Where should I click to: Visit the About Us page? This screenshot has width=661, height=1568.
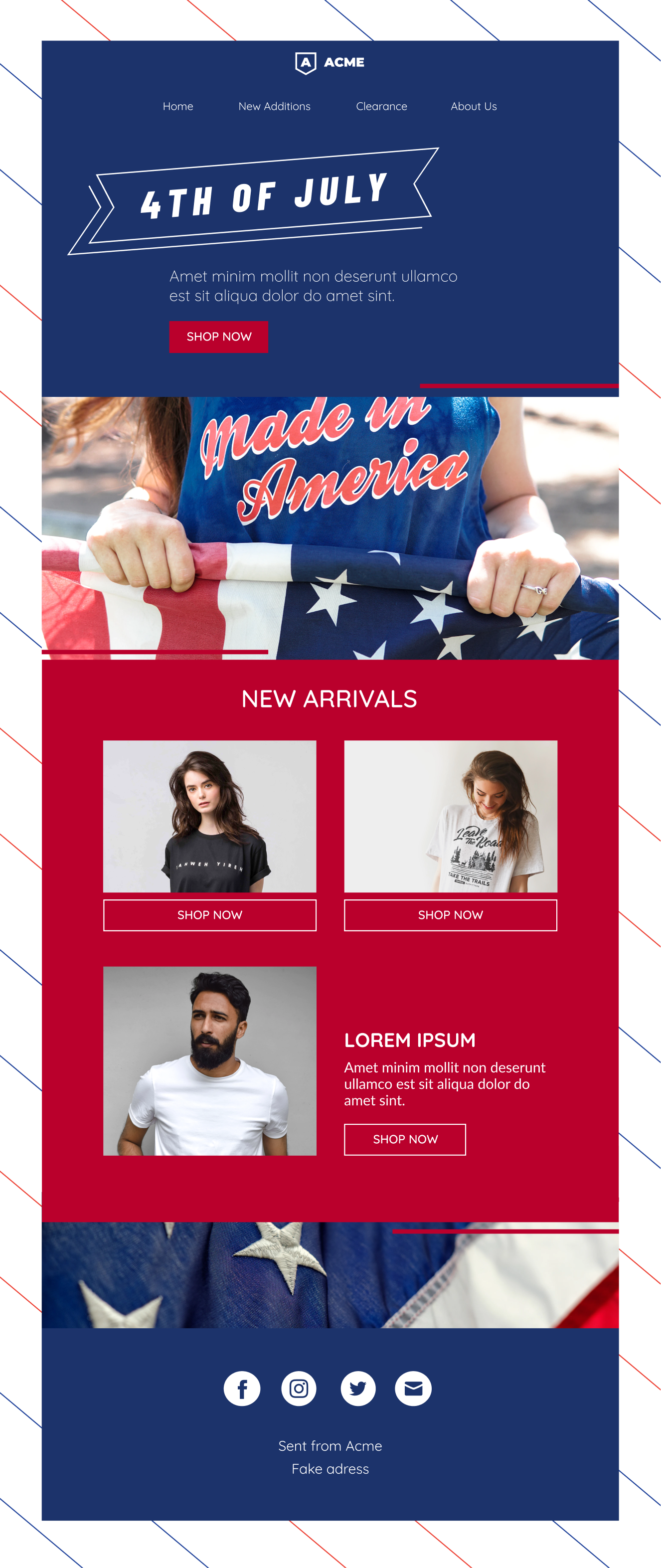tap(474, 107)
